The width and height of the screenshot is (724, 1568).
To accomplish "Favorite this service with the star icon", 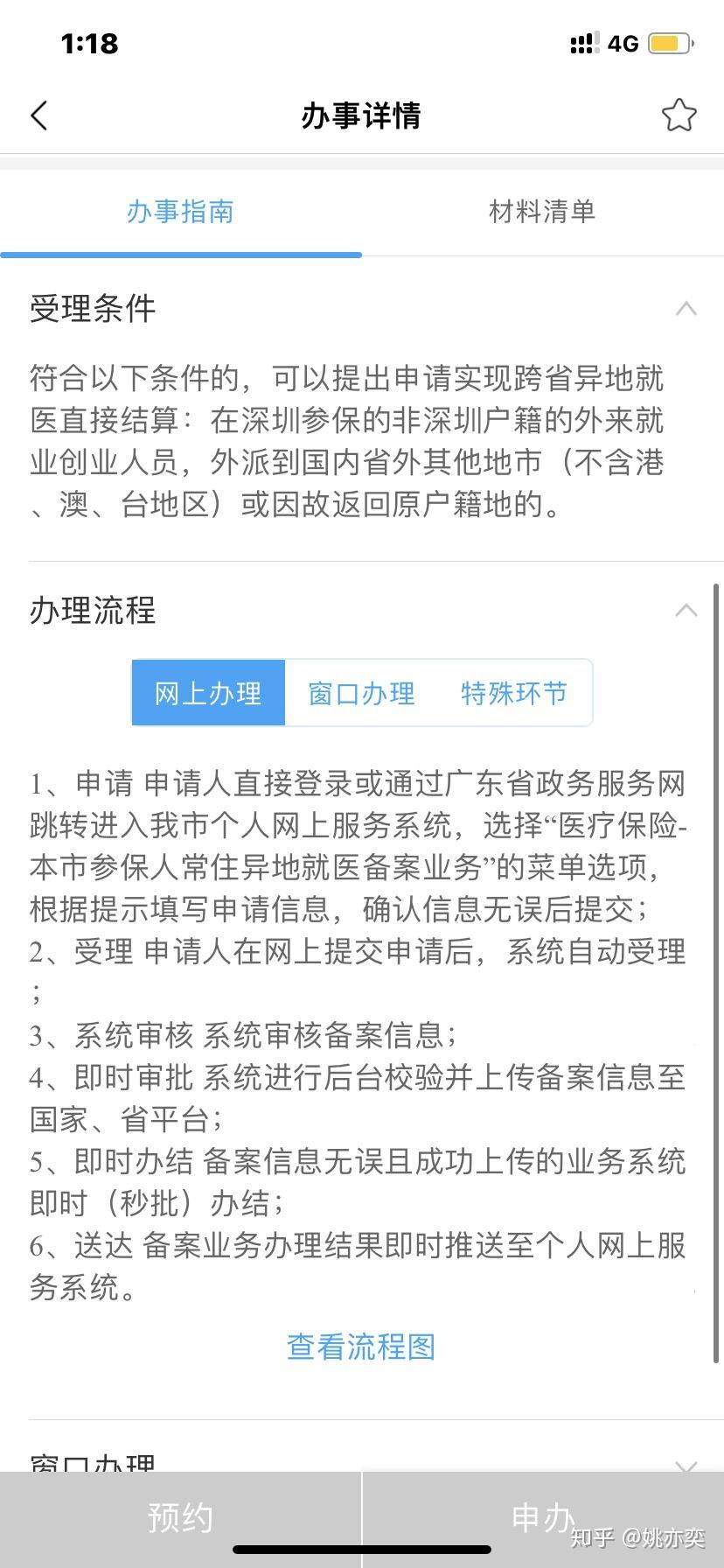I will click(679, 115).
